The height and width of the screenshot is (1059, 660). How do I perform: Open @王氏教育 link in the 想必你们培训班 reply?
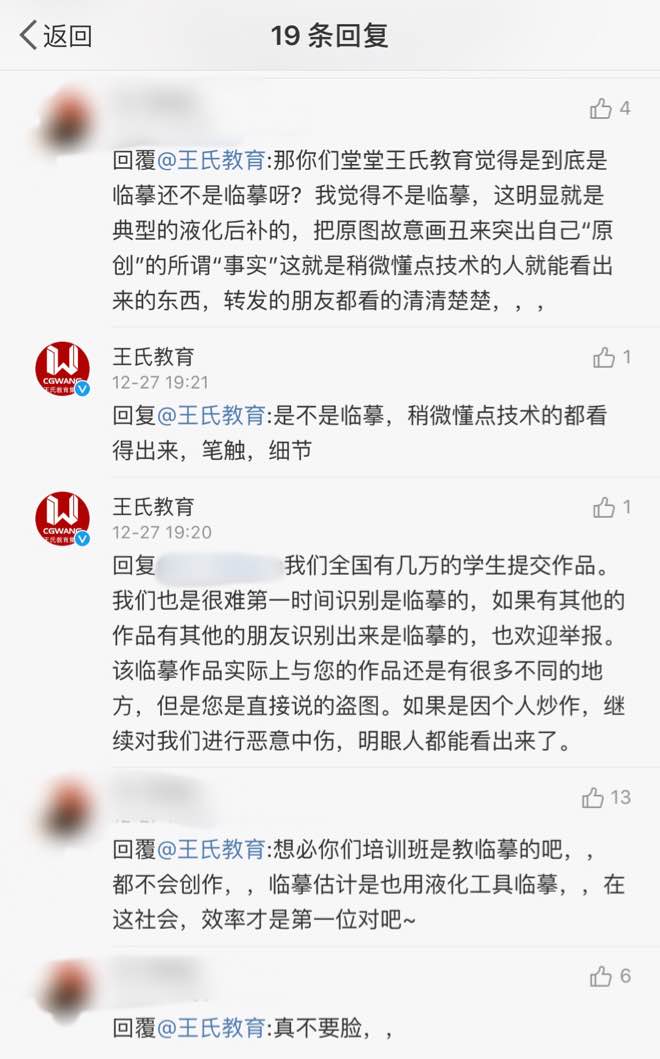coord(211,850)
